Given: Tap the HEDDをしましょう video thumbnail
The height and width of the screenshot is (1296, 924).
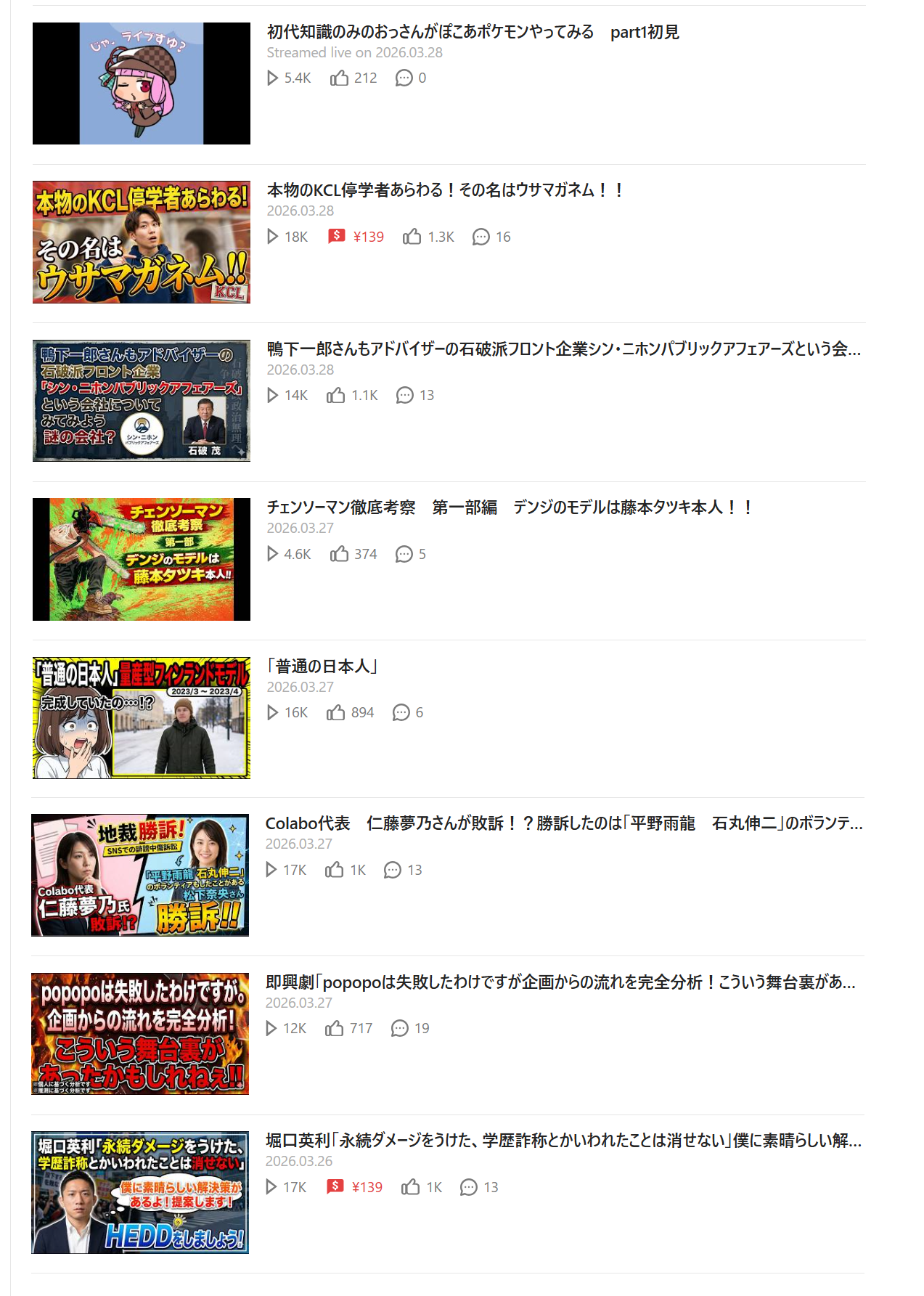Looking at the screenshot, I should tap(140, 1192).
